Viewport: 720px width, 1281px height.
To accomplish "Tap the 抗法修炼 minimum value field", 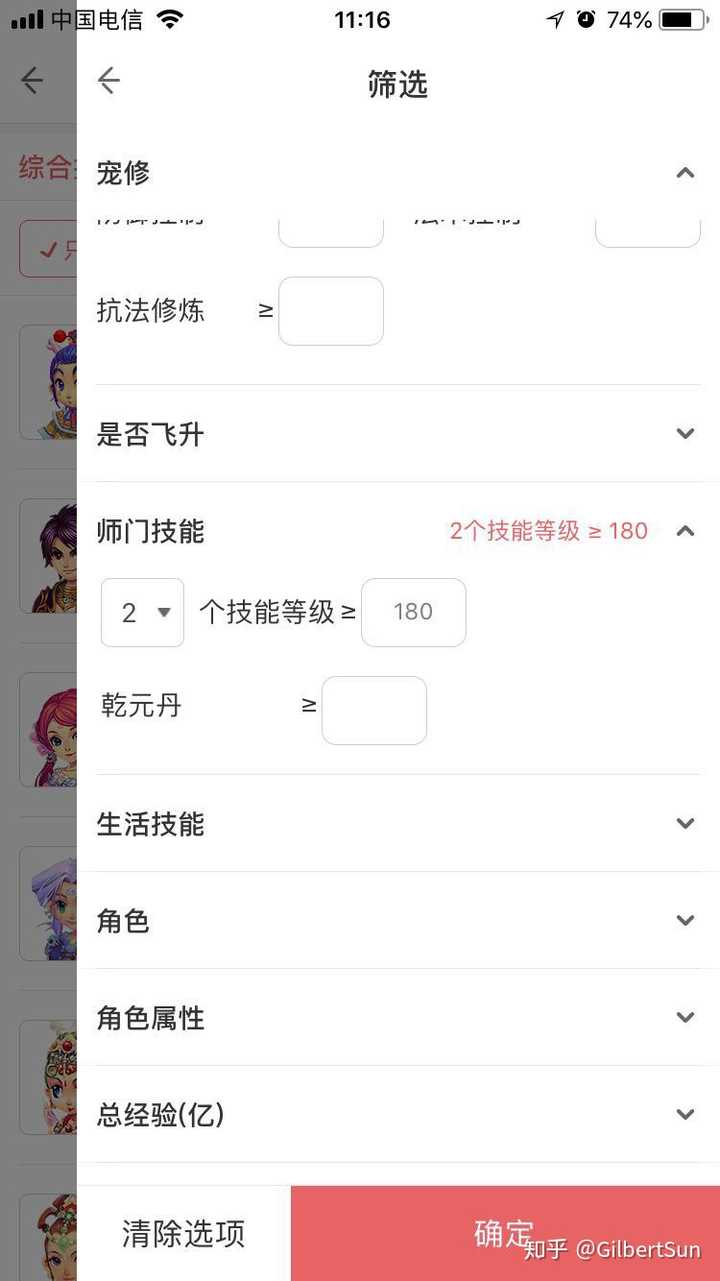I will [331, 311].
